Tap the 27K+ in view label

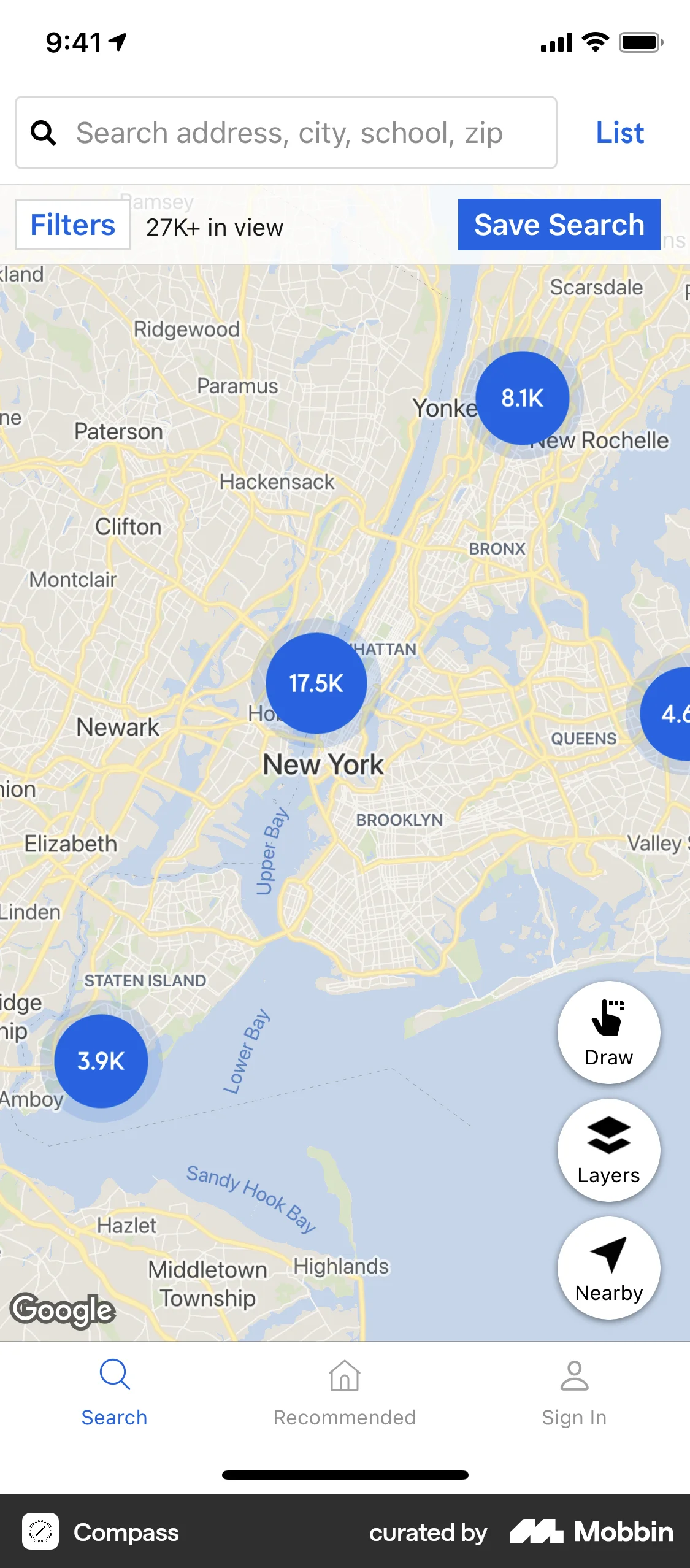pyautogui.click(x=214, y=227)
